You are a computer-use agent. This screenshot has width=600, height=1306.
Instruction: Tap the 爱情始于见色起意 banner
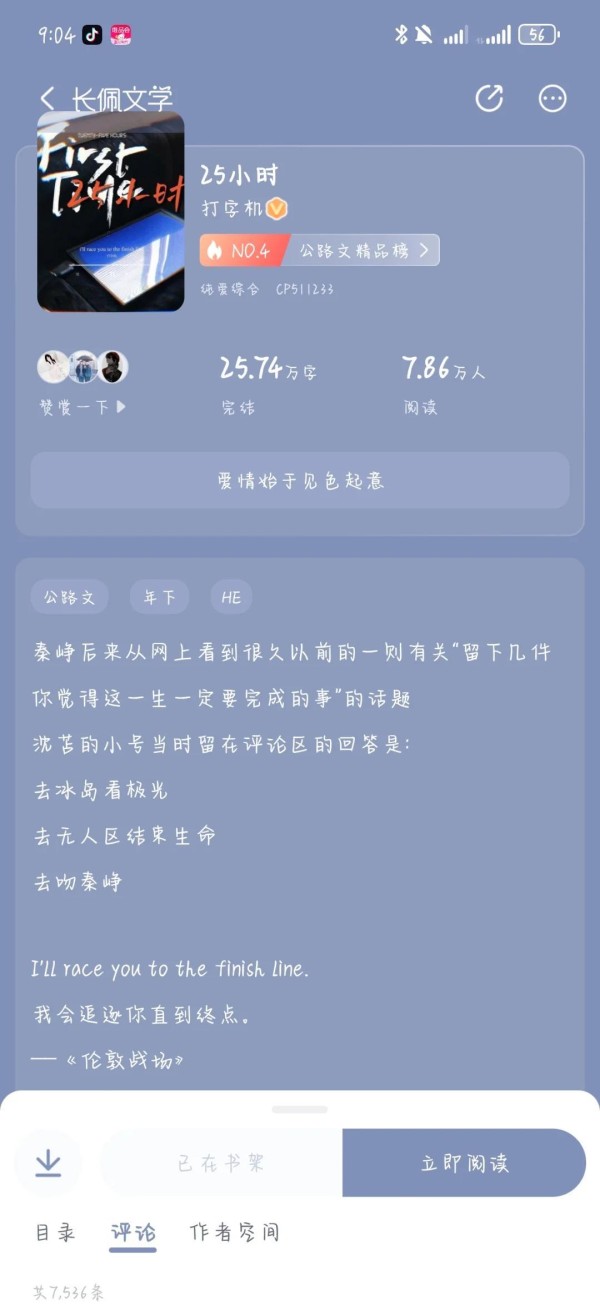coord(300,481)
